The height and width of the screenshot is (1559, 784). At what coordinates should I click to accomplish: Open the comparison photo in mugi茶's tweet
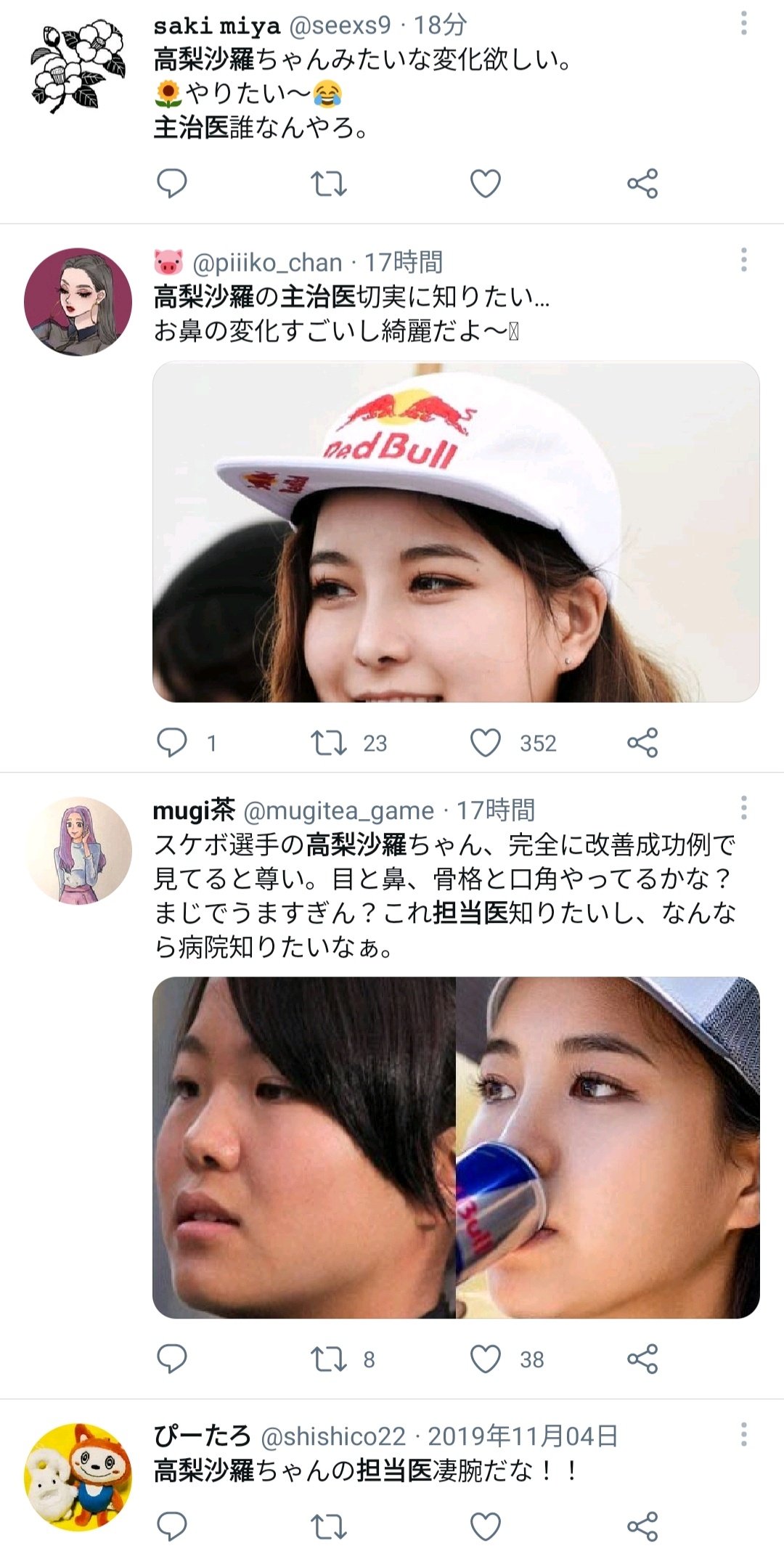point(456,1147)
